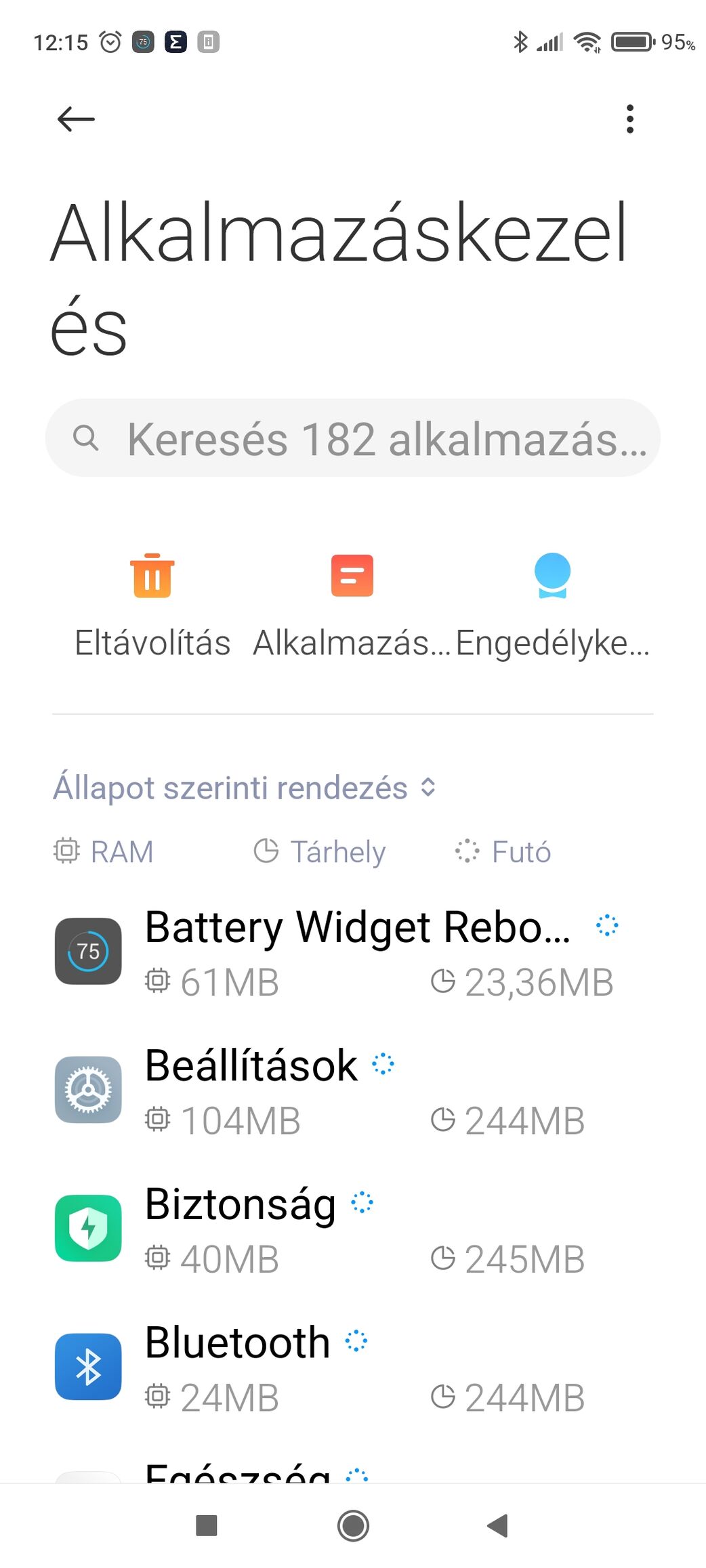Tap the system home button

tap(353, 1526)
